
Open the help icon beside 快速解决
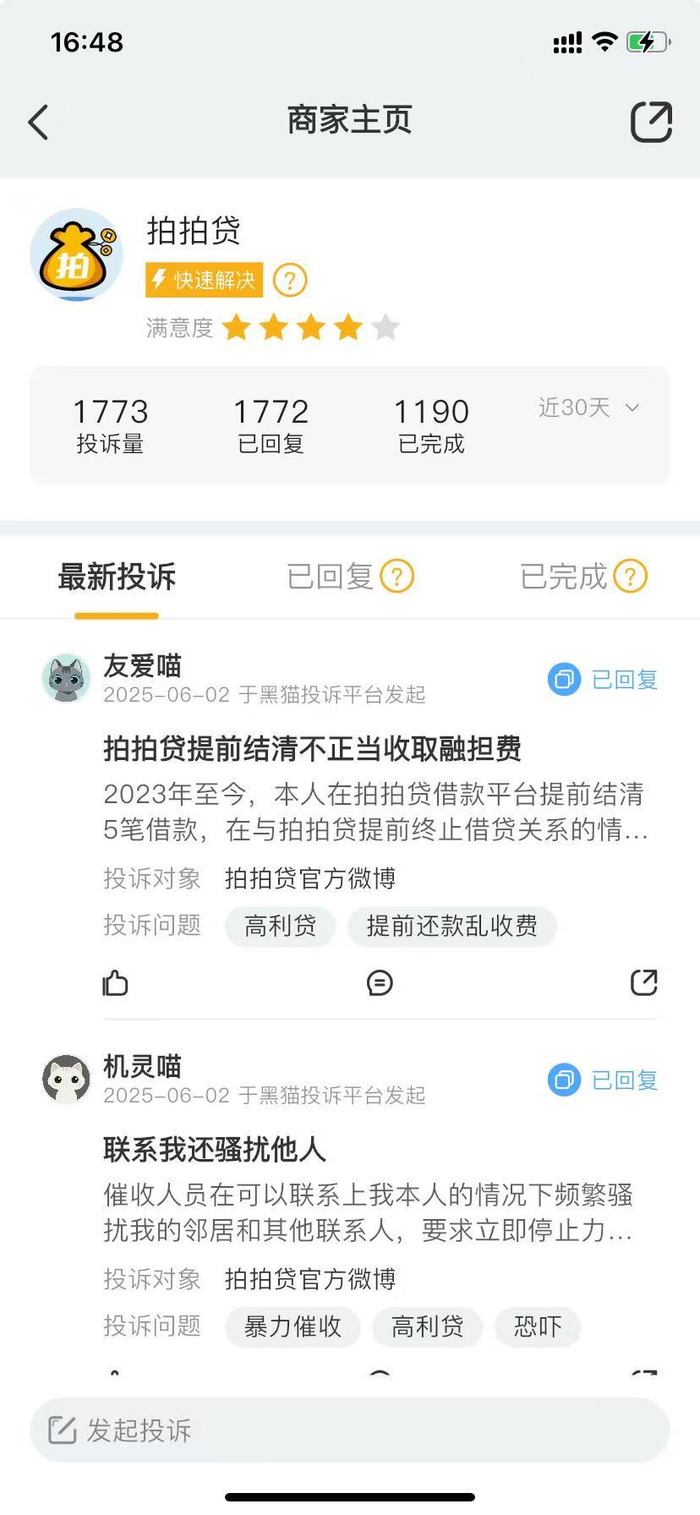point(290,280)
